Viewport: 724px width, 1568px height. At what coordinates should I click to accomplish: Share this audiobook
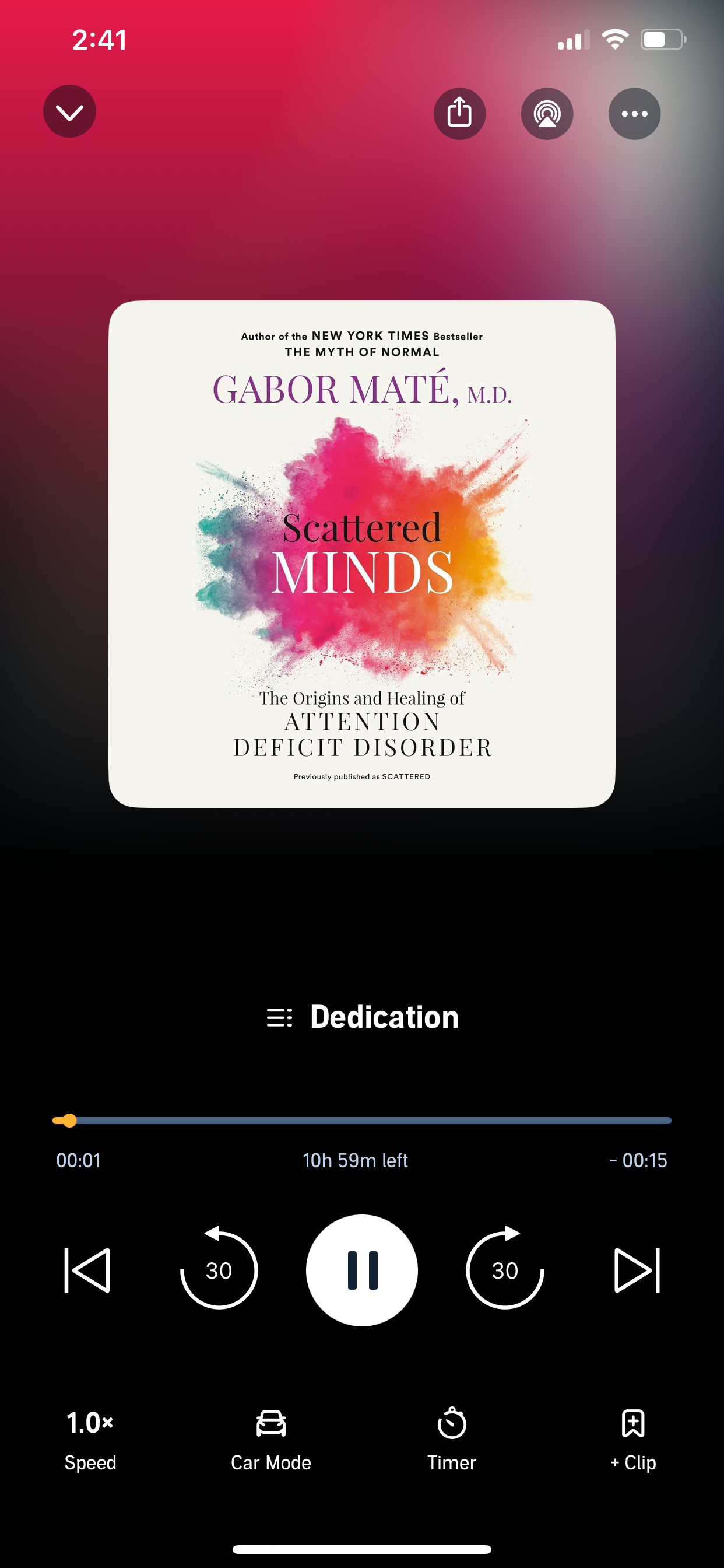click(459, 114)
